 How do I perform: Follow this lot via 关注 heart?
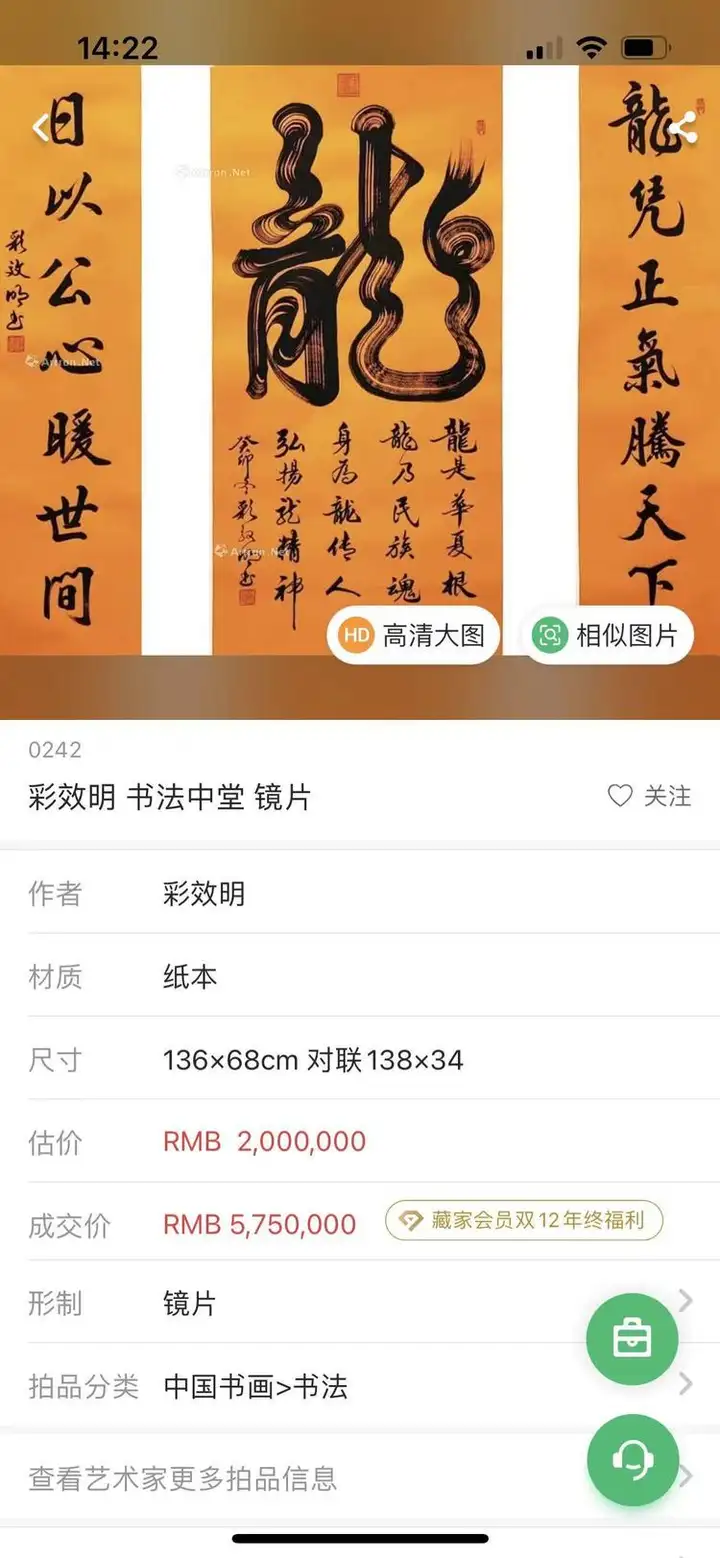click(649, 796)
